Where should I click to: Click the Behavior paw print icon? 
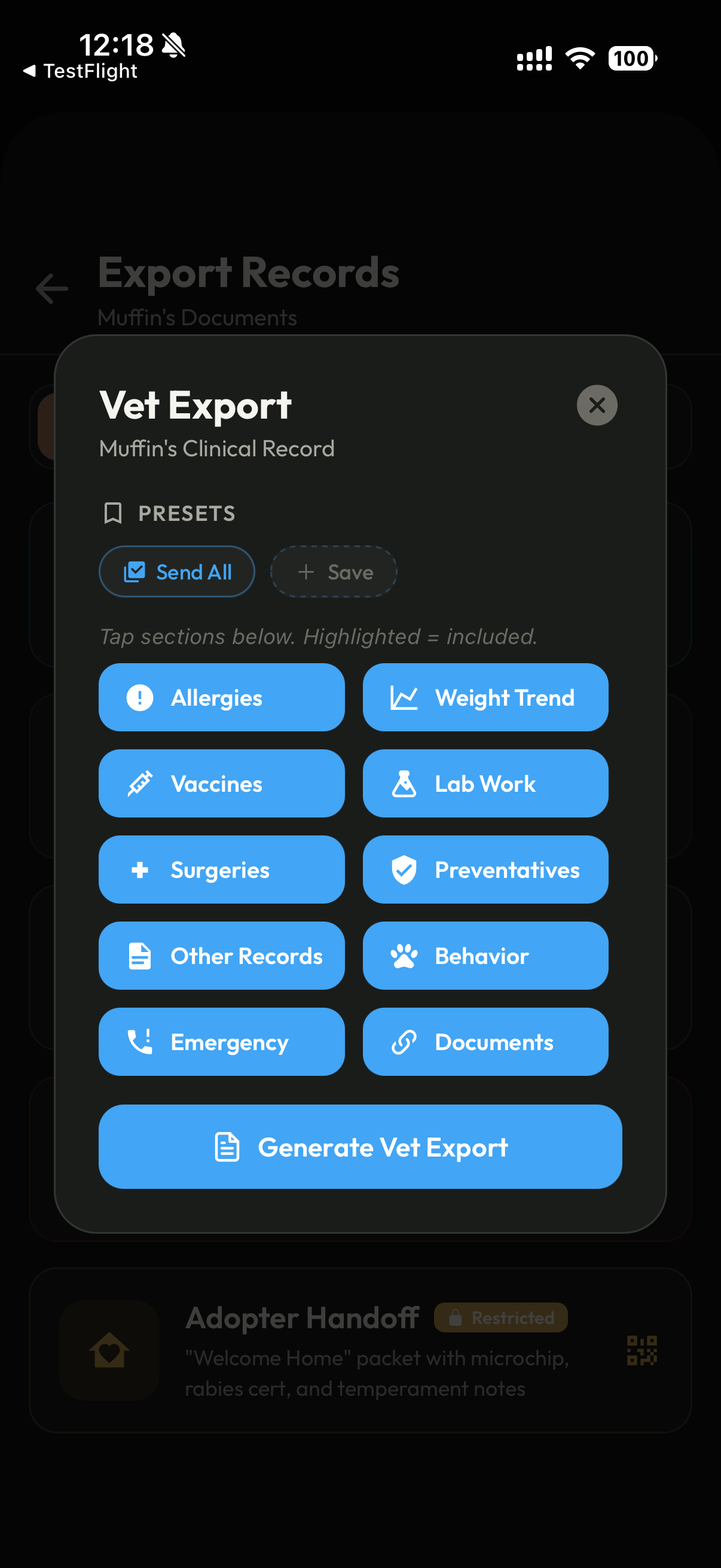click(x=404, y=956)
